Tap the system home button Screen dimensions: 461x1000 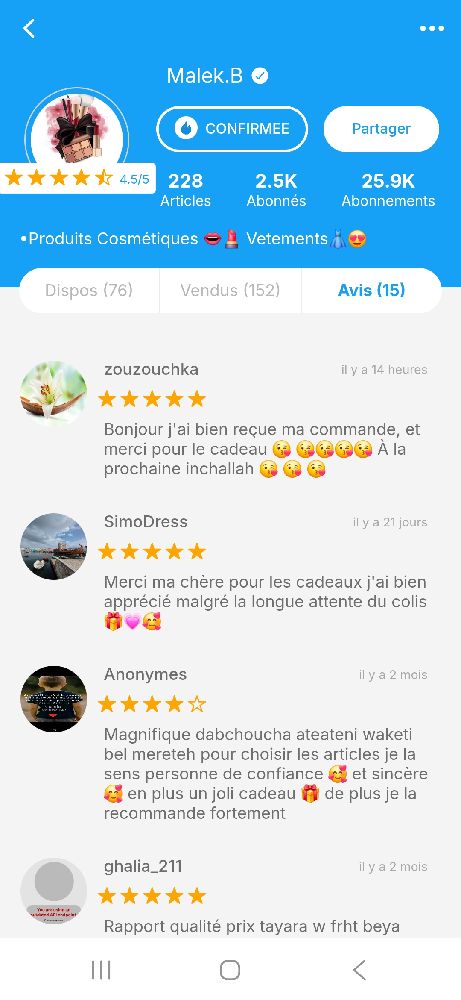230,970
